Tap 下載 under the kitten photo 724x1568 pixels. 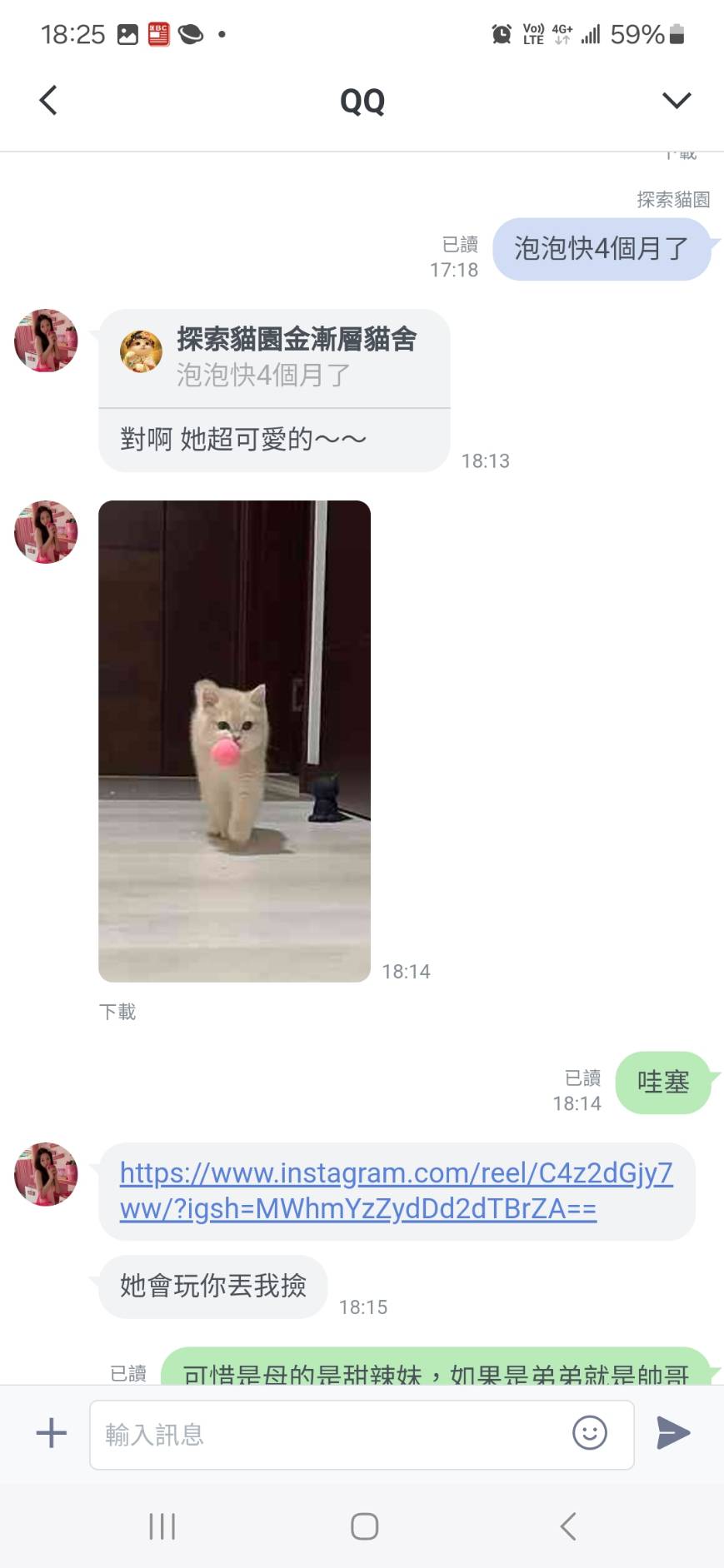(x=117, y=1011)
